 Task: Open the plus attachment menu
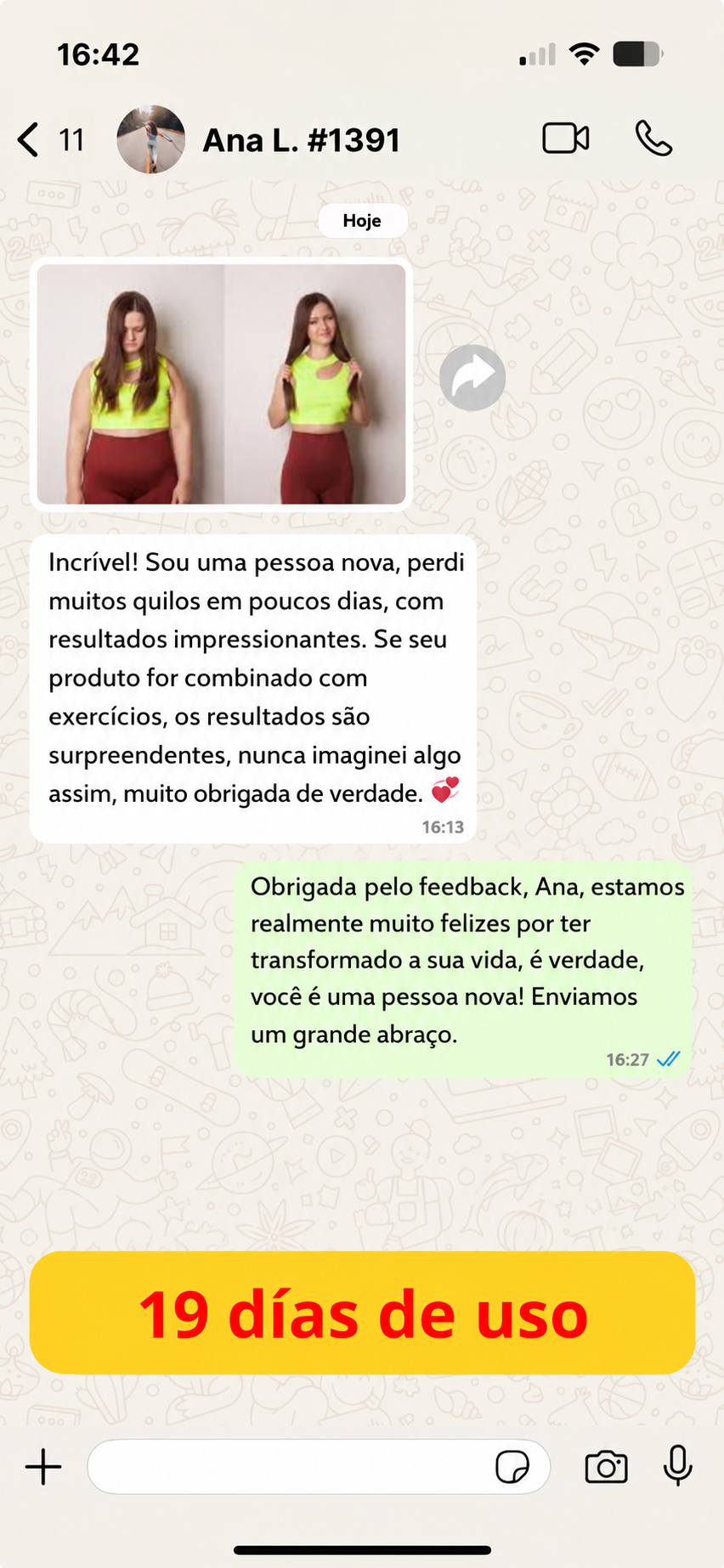tap(43, 1467)
